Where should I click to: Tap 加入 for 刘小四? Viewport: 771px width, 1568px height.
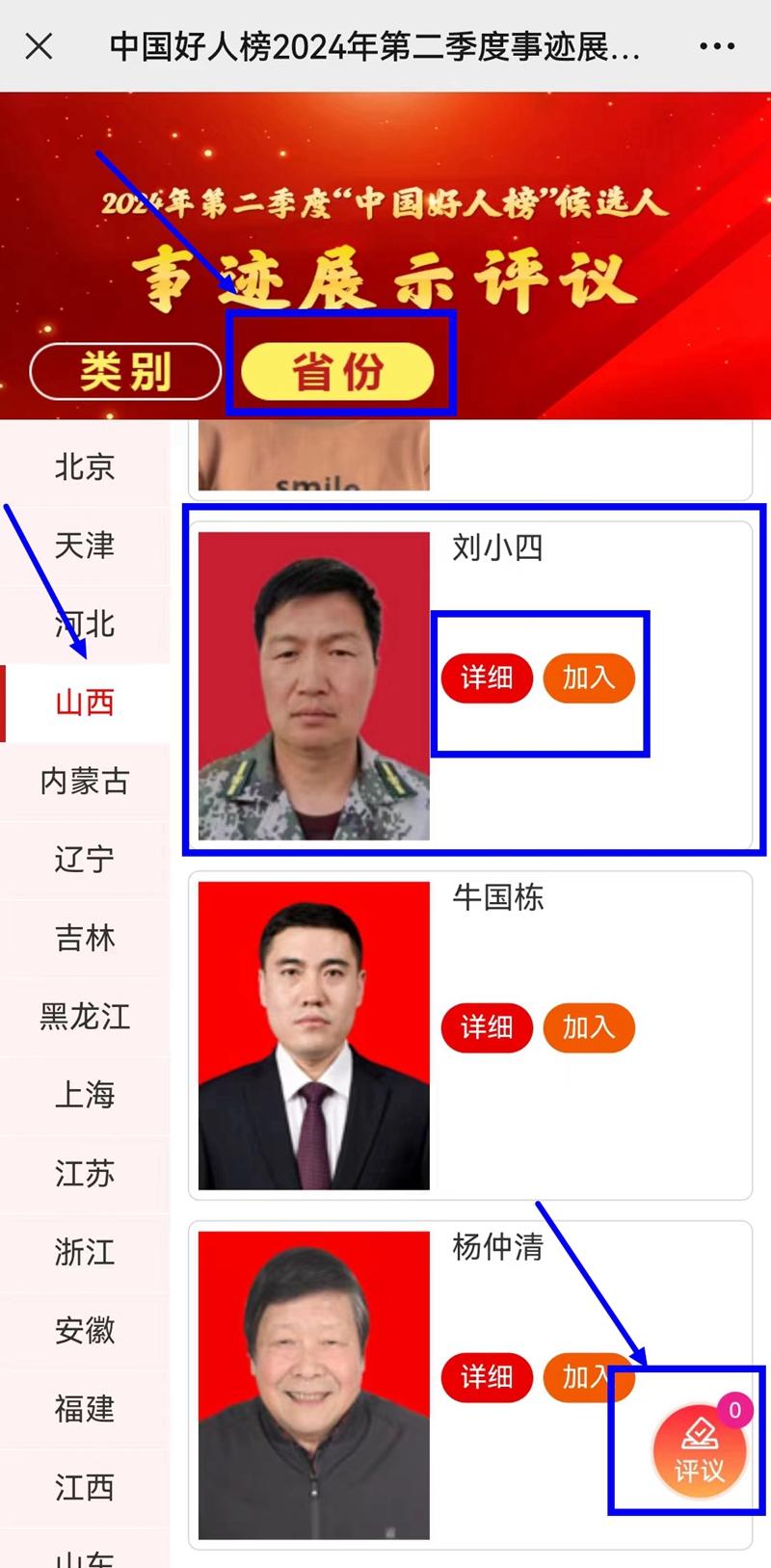pyautogui.click(x=589, y=678)
